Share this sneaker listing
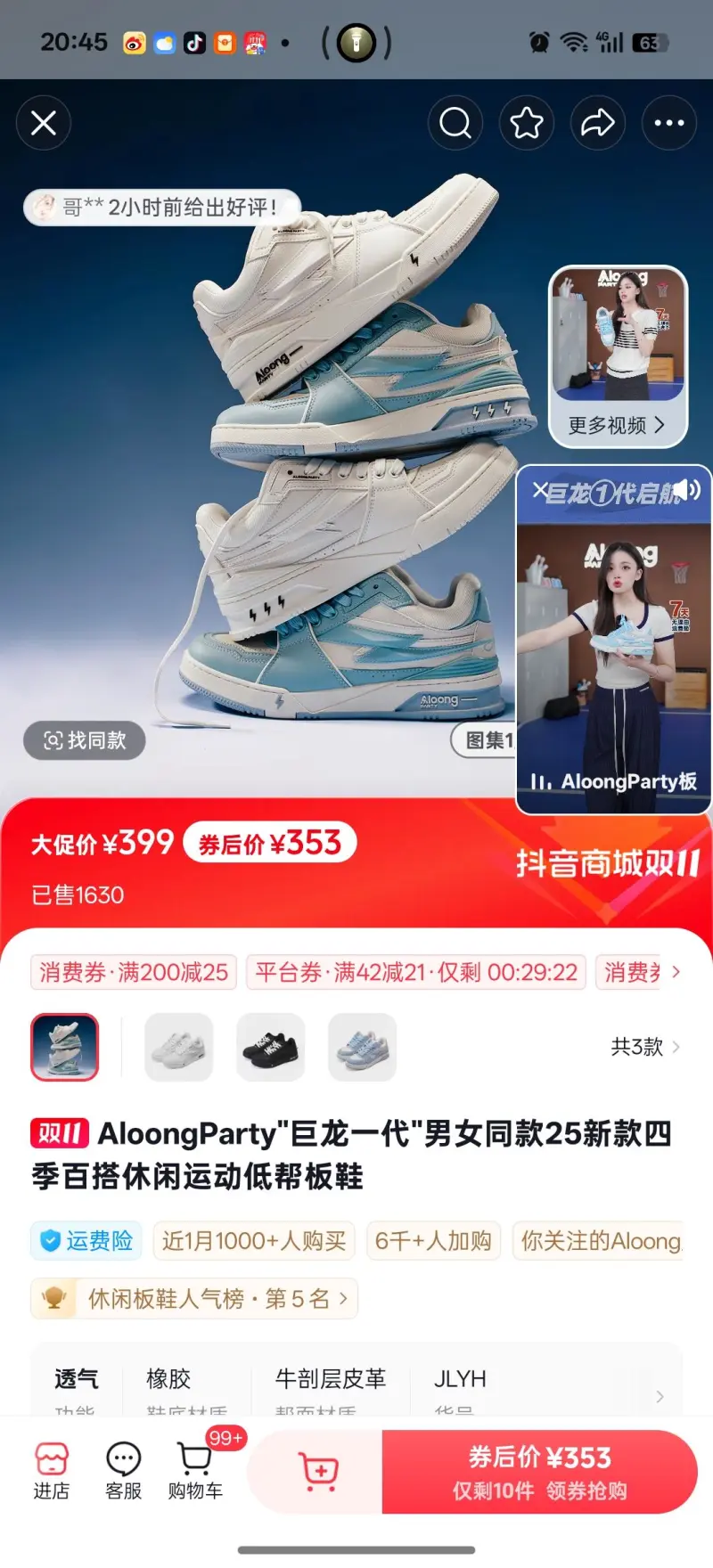Viewport: 713px width, 1568px height. (598, 123)
